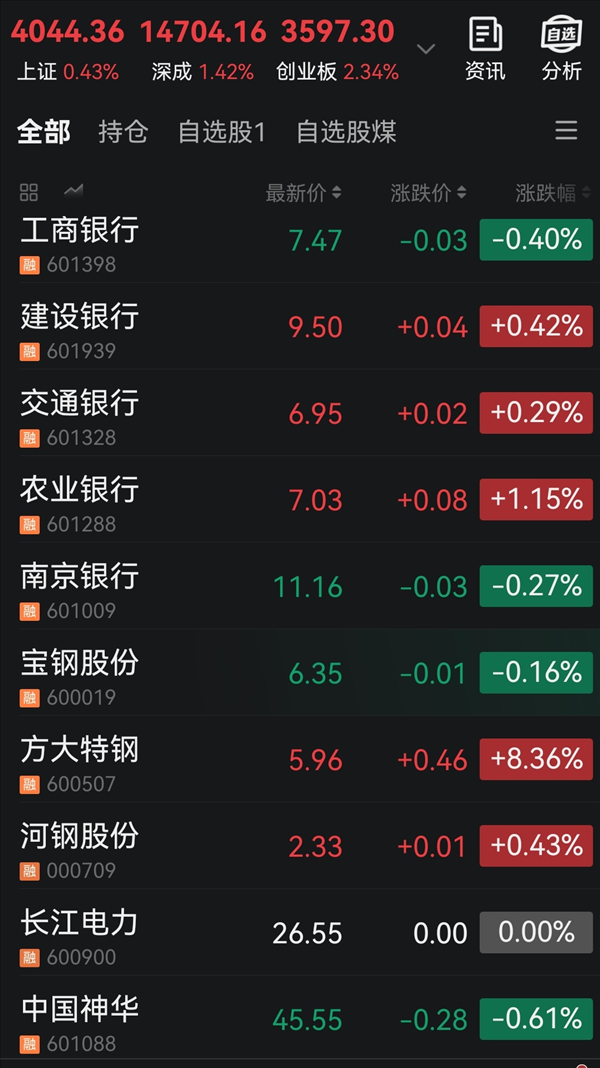
Task: Open 长江电力 stock details
Action: point(80,933)
